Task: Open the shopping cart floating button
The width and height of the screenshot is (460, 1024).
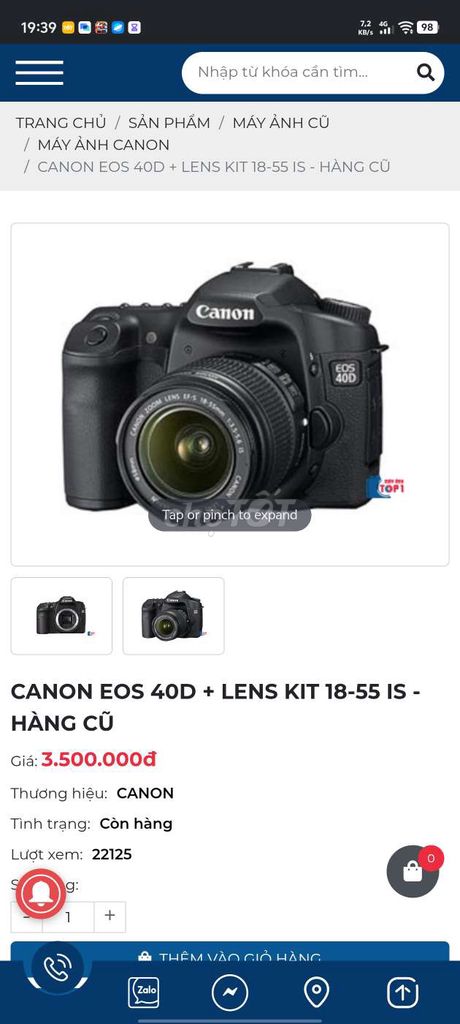Action: [x=413, y=871]
